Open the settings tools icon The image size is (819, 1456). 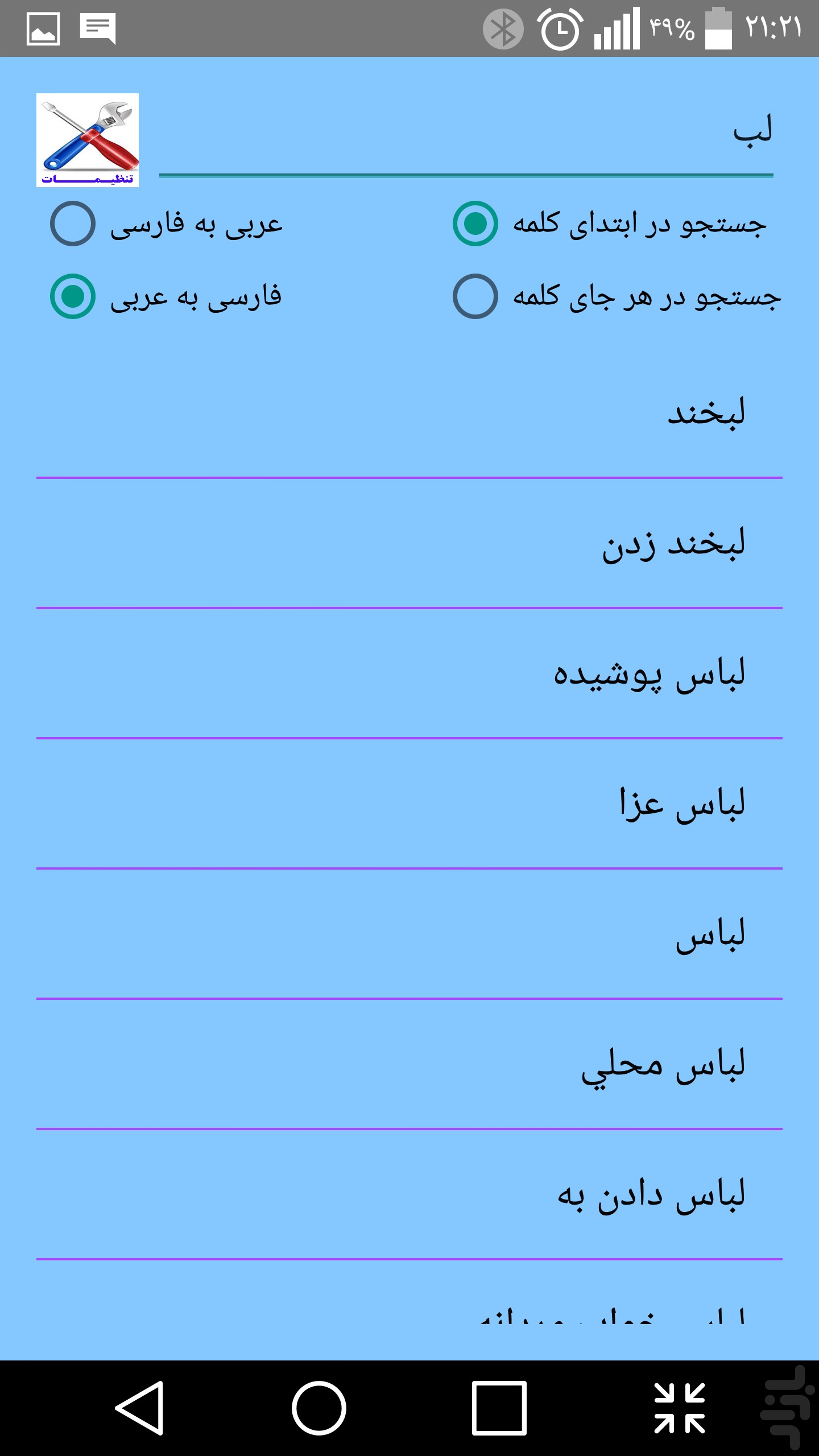[x=88, y=140]
